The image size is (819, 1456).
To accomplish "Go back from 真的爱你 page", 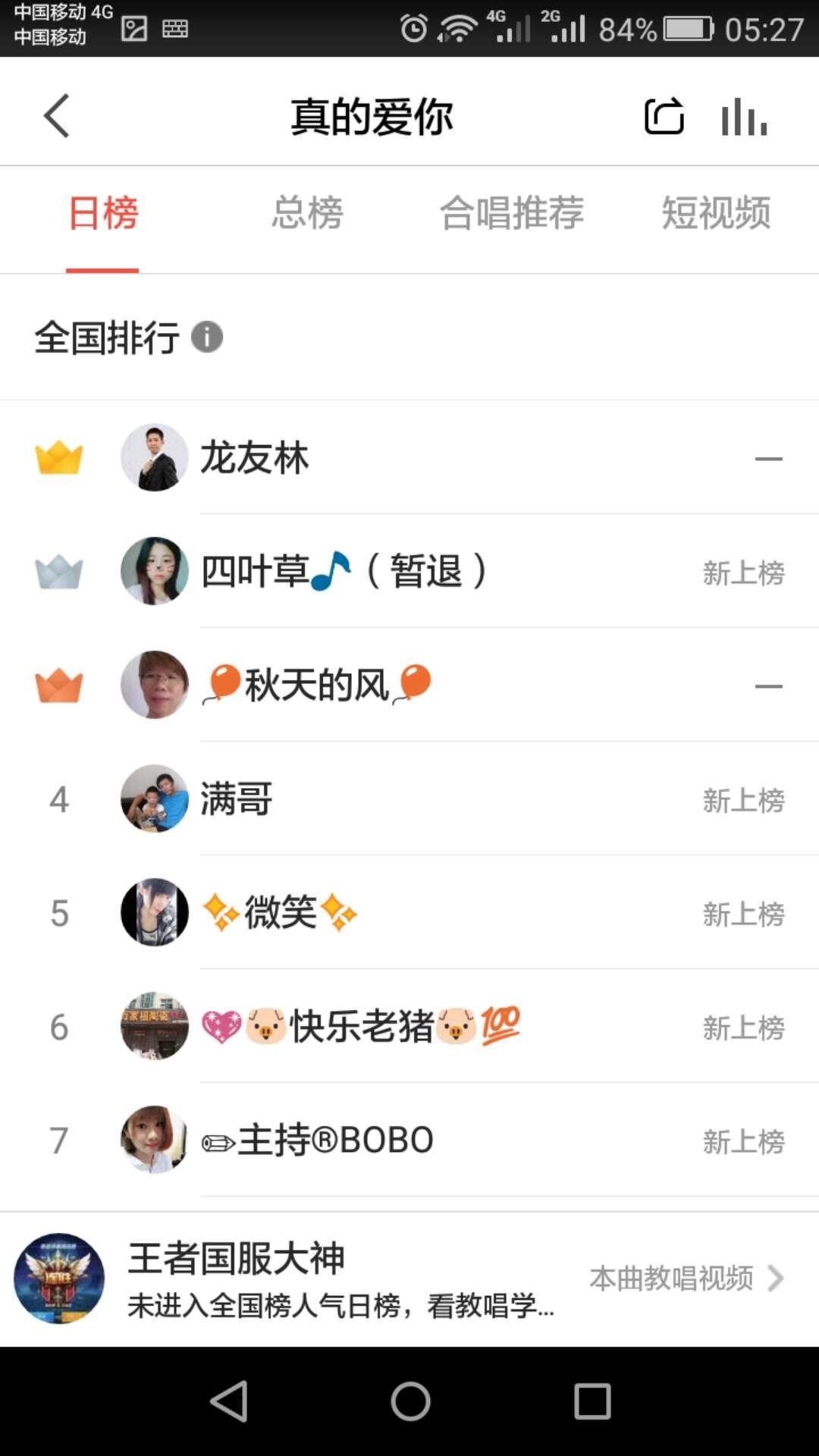I will click(57, 116).
